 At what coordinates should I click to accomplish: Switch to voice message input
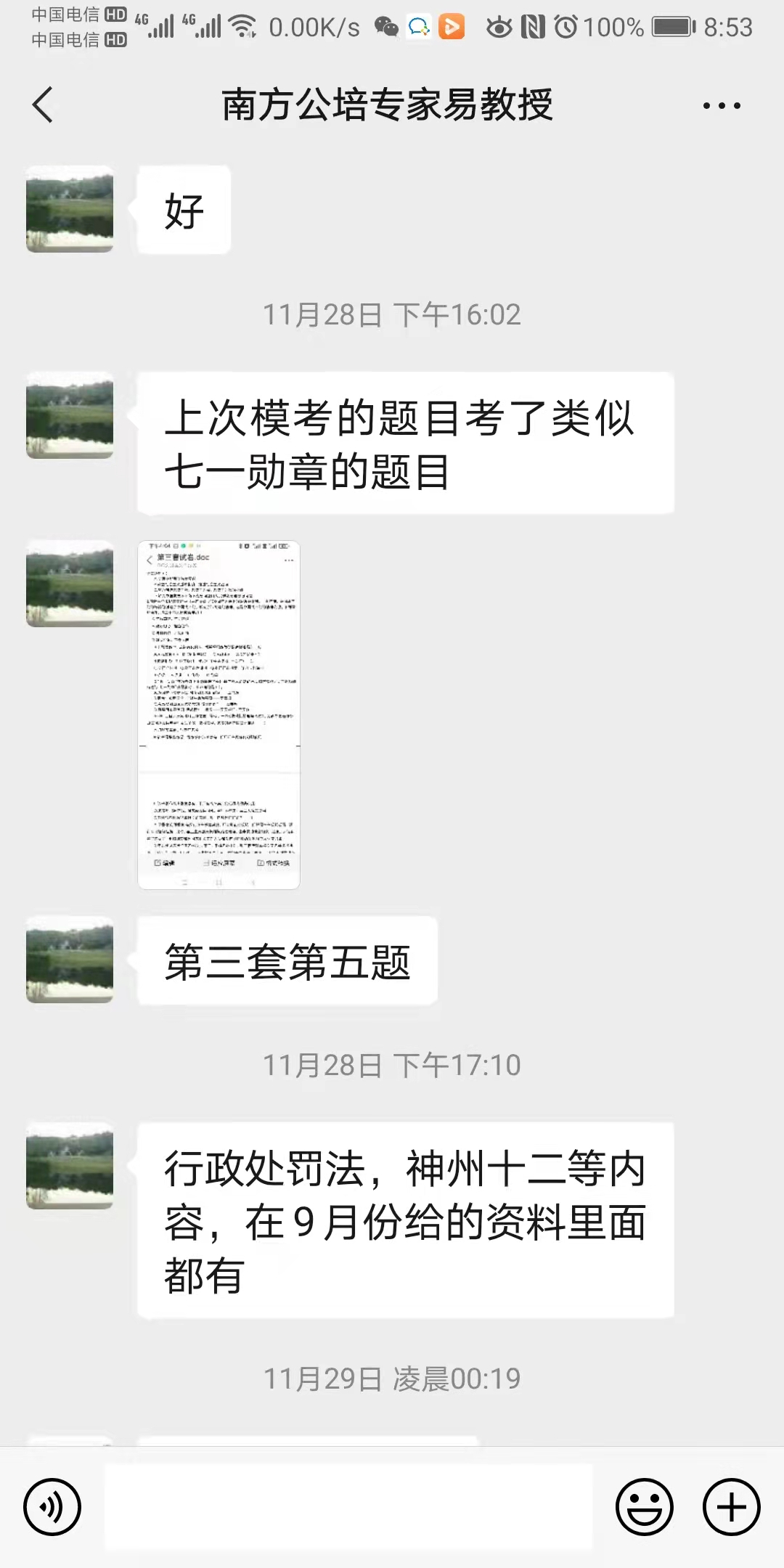pyautogui.click(x=52, y=1507)
